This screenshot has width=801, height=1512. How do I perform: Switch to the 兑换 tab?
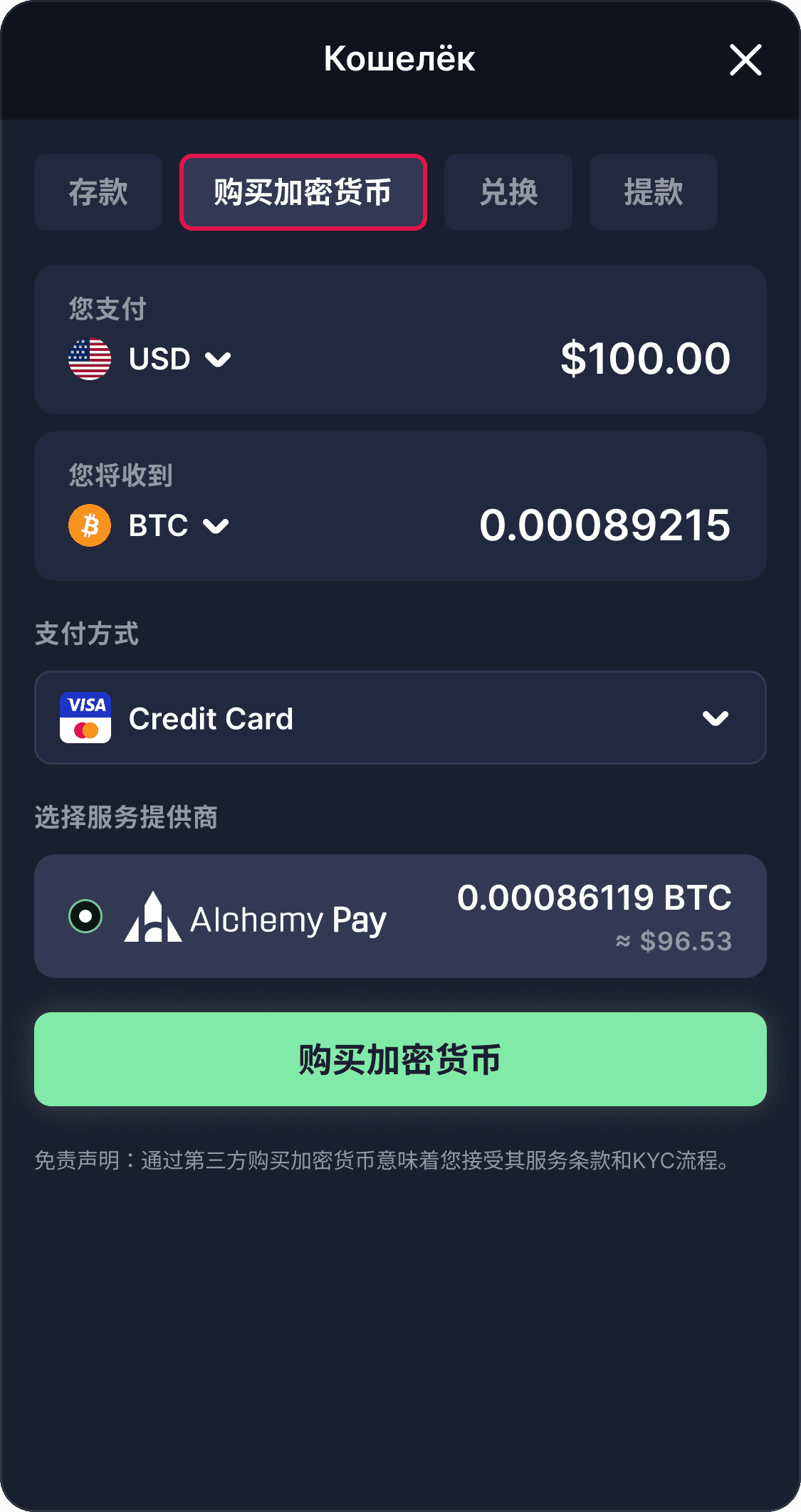(508, 192)
